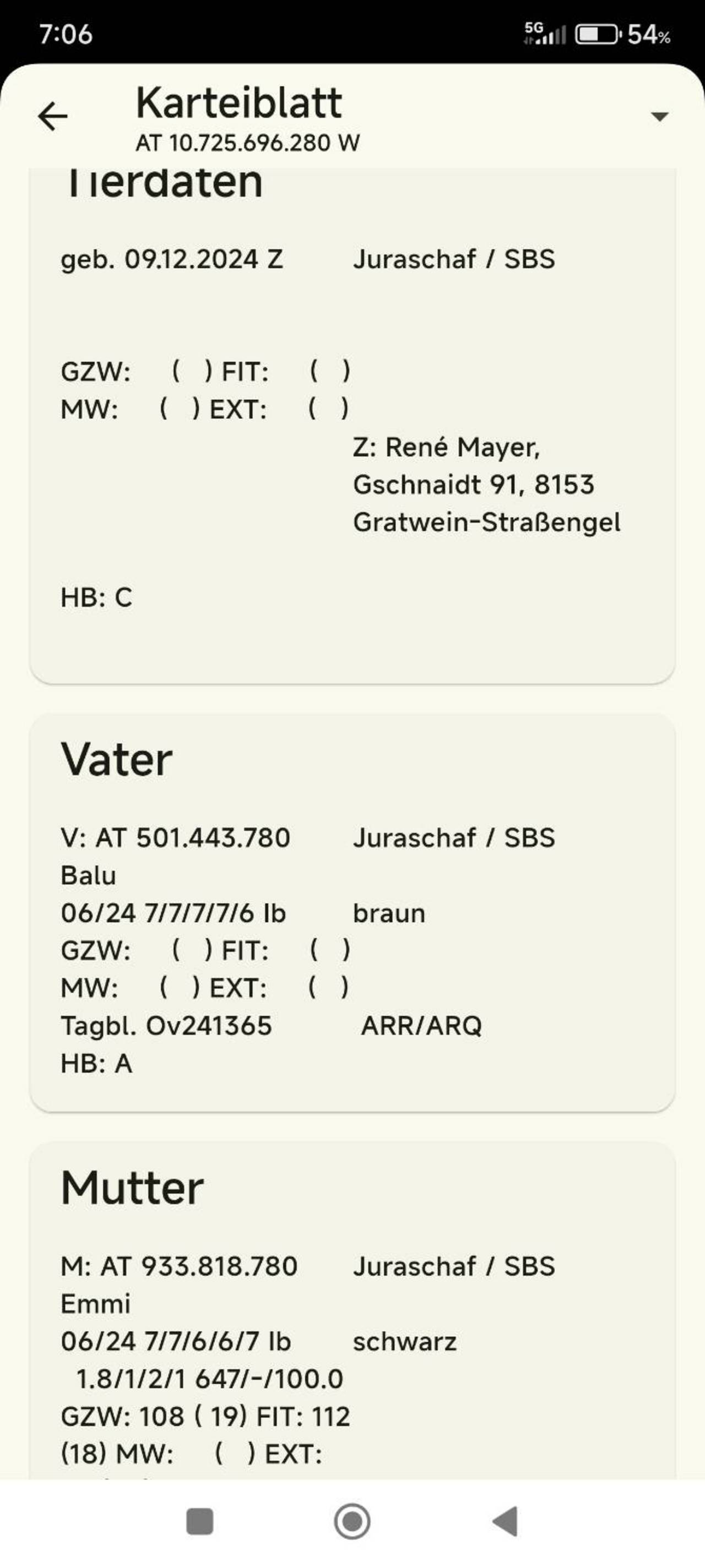Open the Mutter card for Emmi
This screenshot has height=1568, width=705.
click(x=352, y=1310)
